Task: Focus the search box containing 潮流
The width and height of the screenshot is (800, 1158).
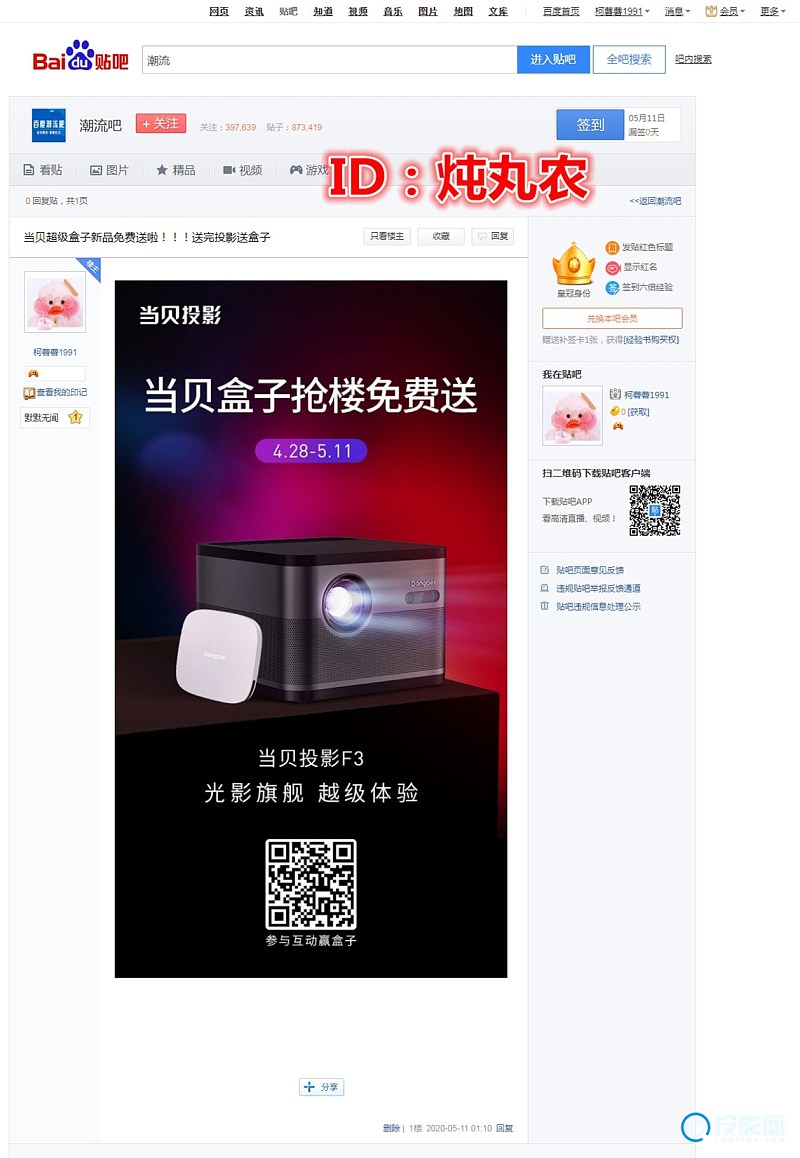Action: click(329, 60)
